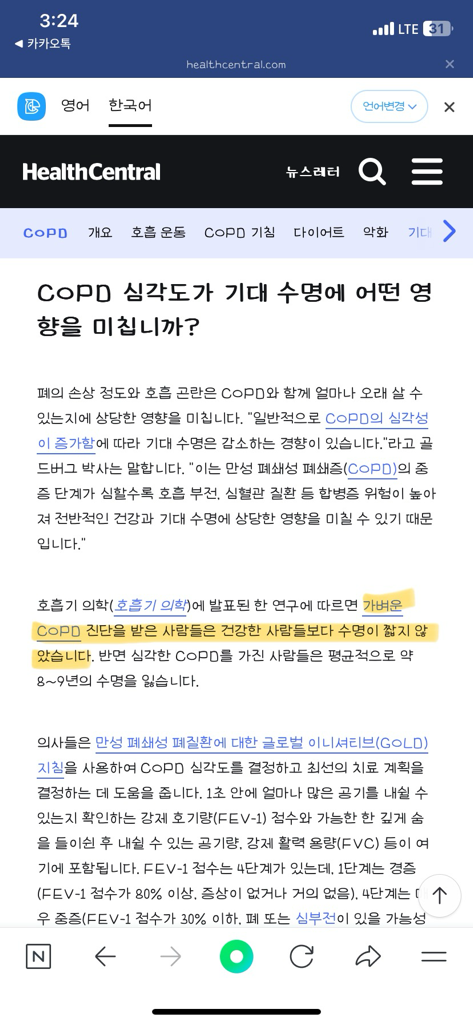
Task: Follow the 호흡기 의학 journal link
Action: [x=151, y=605]
